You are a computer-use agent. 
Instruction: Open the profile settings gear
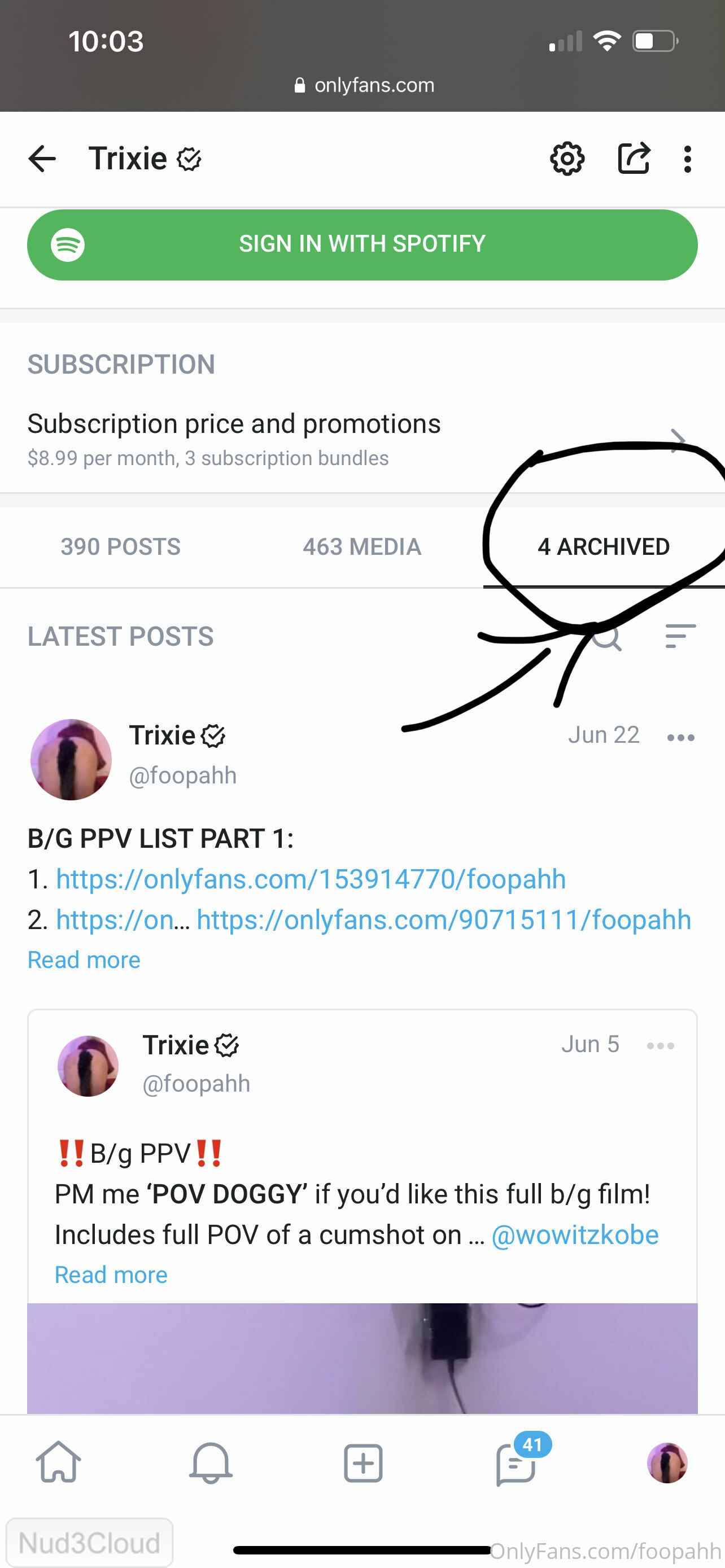pos(567,159)
